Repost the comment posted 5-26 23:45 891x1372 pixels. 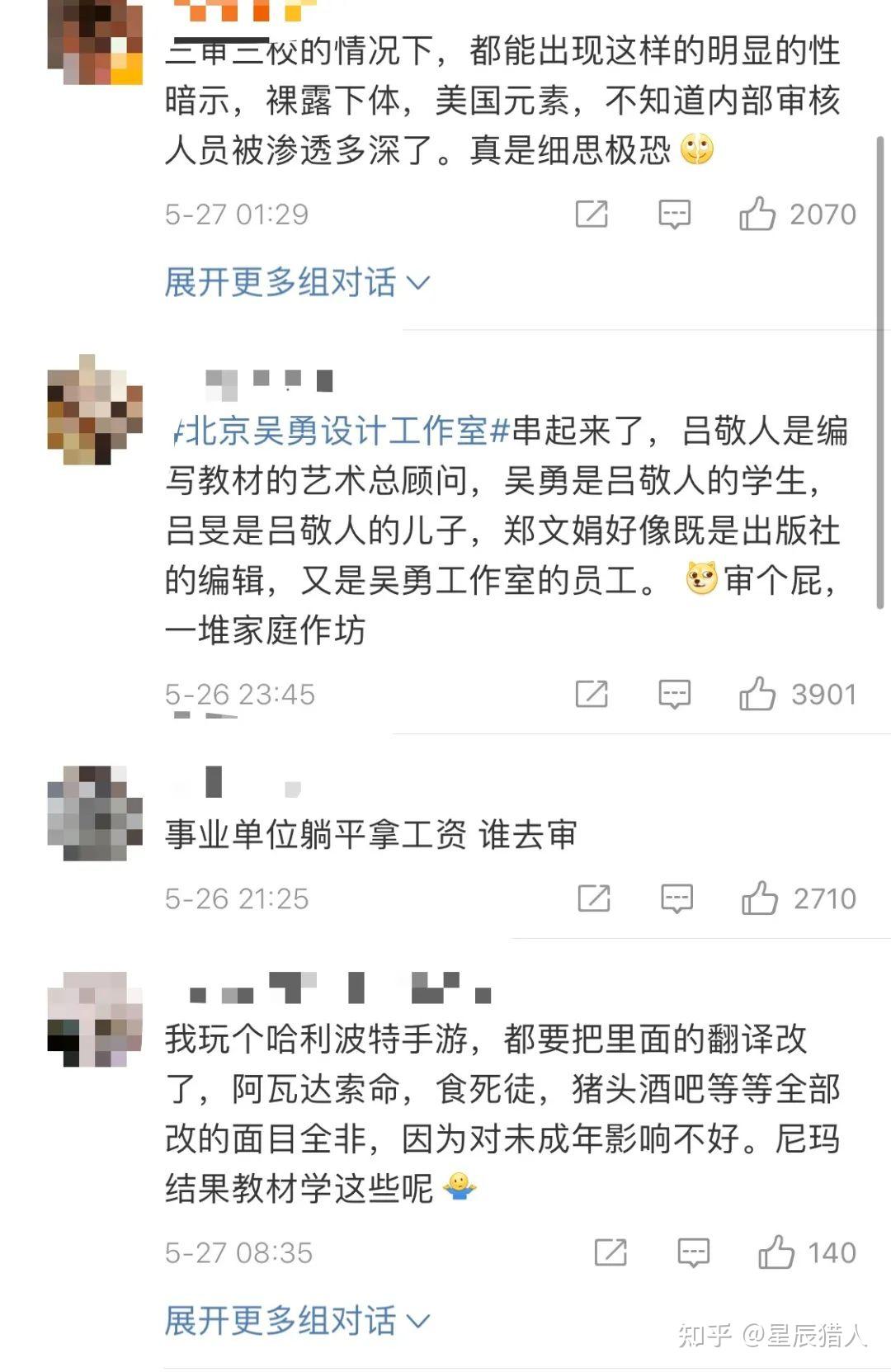[x=592, y=694]
